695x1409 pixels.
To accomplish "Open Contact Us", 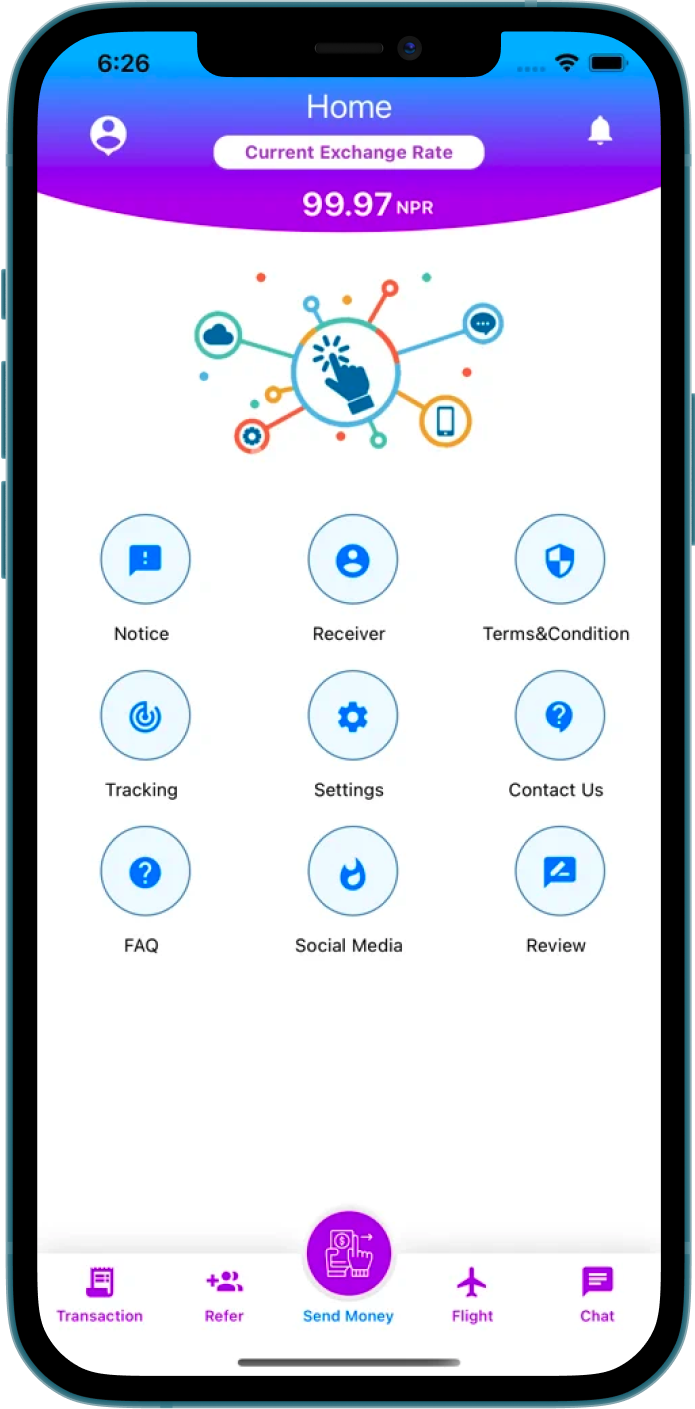I will click(559, 716).
